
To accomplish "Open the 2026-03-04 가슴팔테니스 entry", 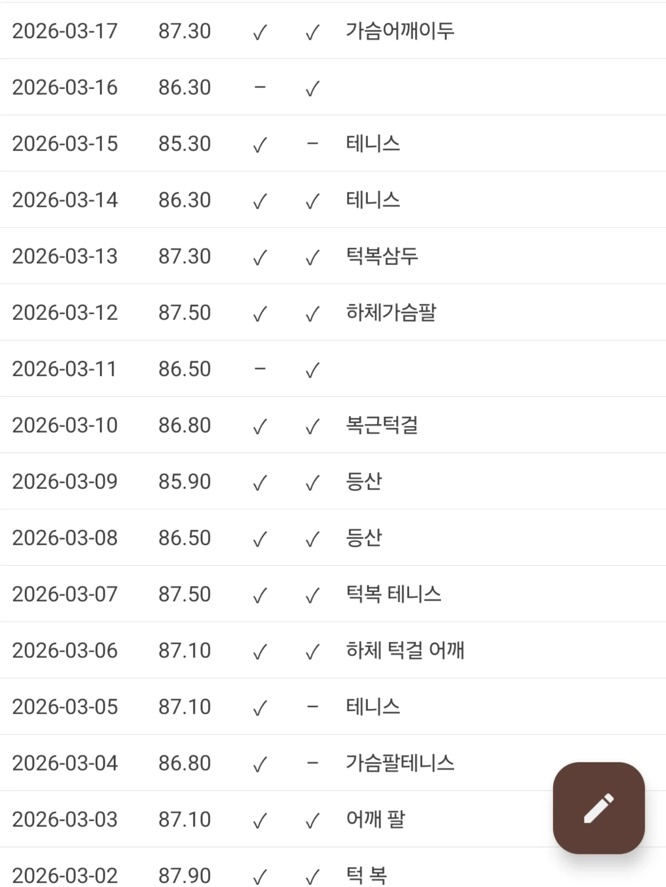I will (x=333, y=764).
